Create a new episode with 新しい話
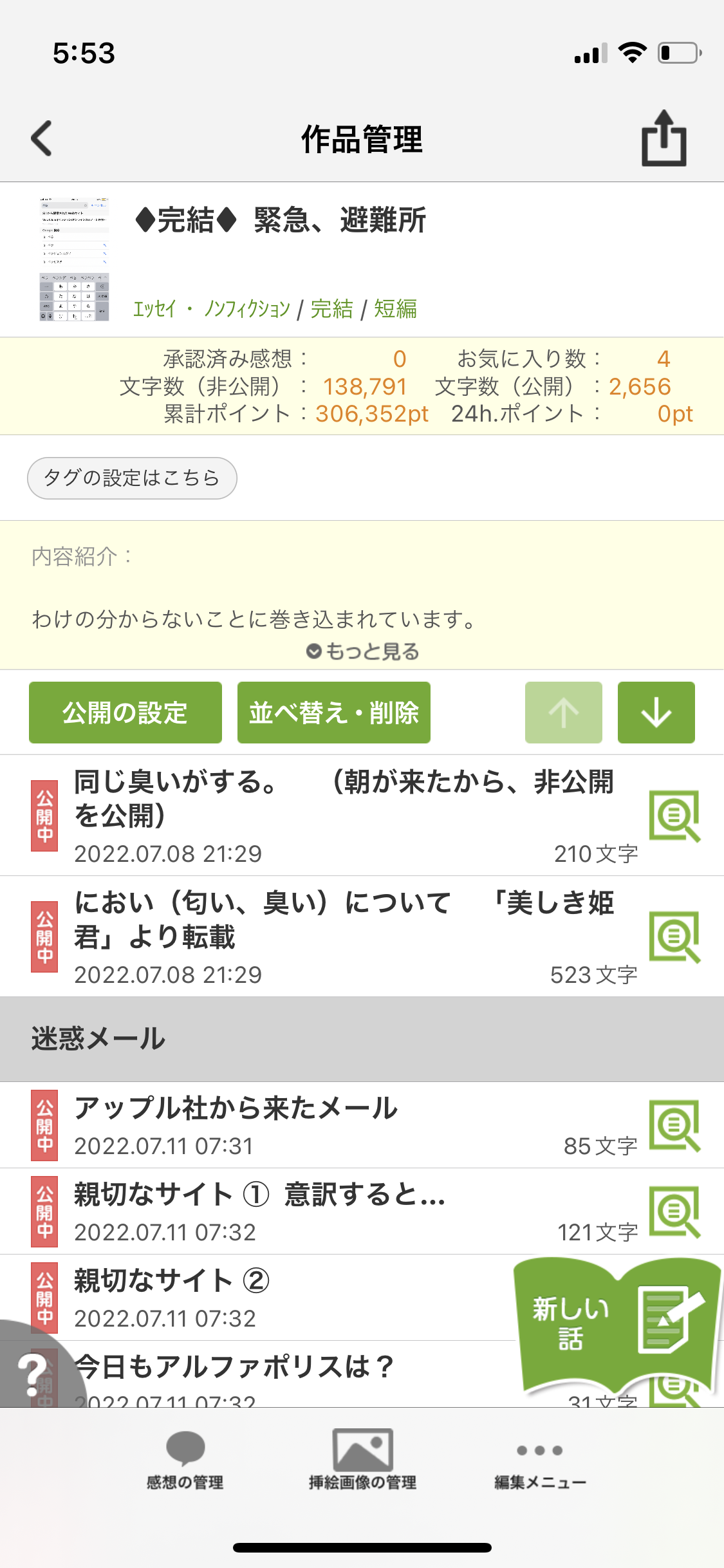 (617, 1323)
